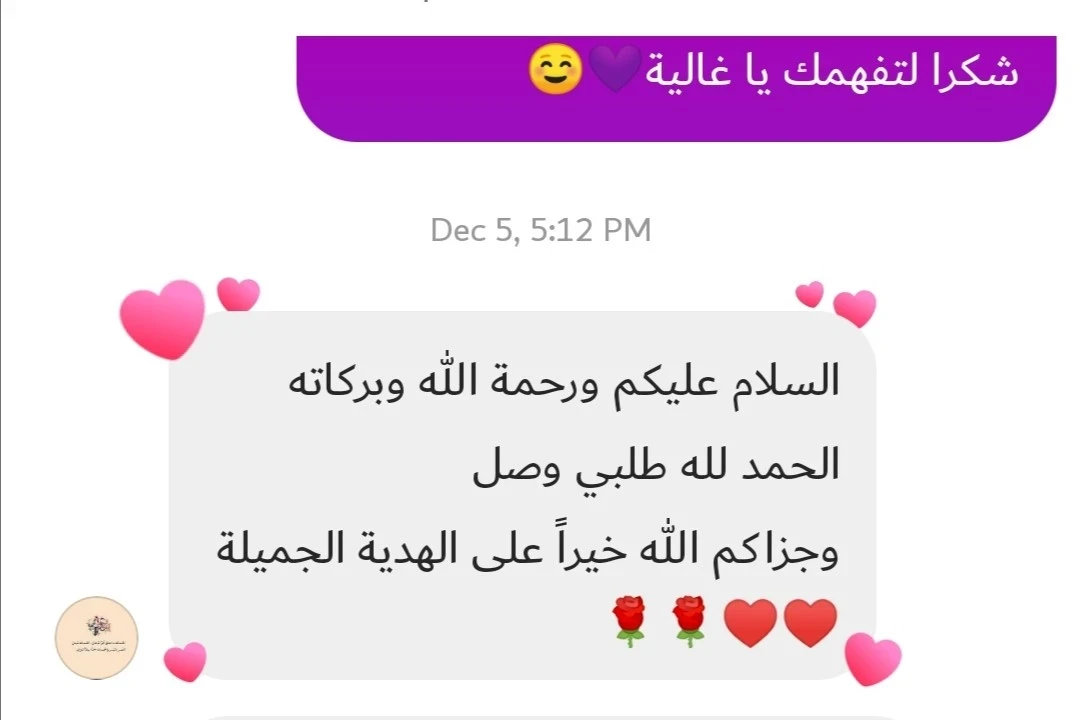The height and width of the screenshot is (720, 1080).
Task: Open the sender's profile picture beside the message
Action: pyautogui.click(x=96, y=638)
